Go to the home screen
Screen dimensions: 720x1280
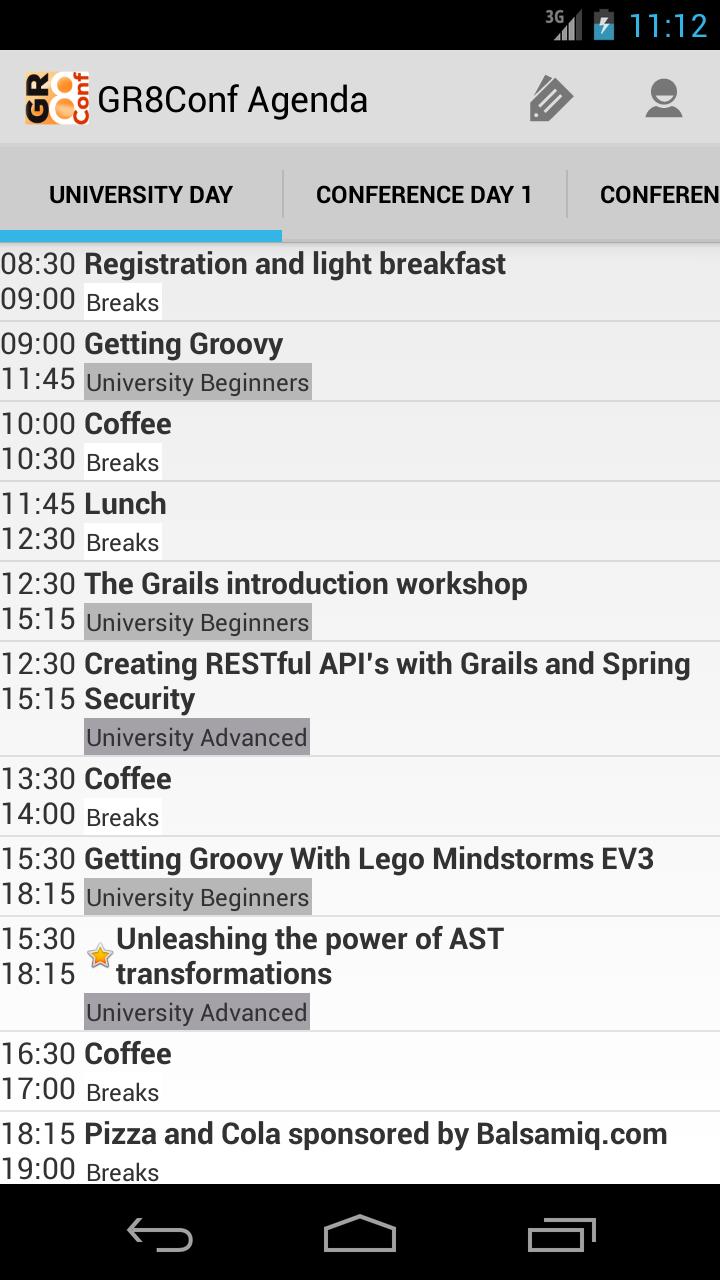coord(360,1236)
